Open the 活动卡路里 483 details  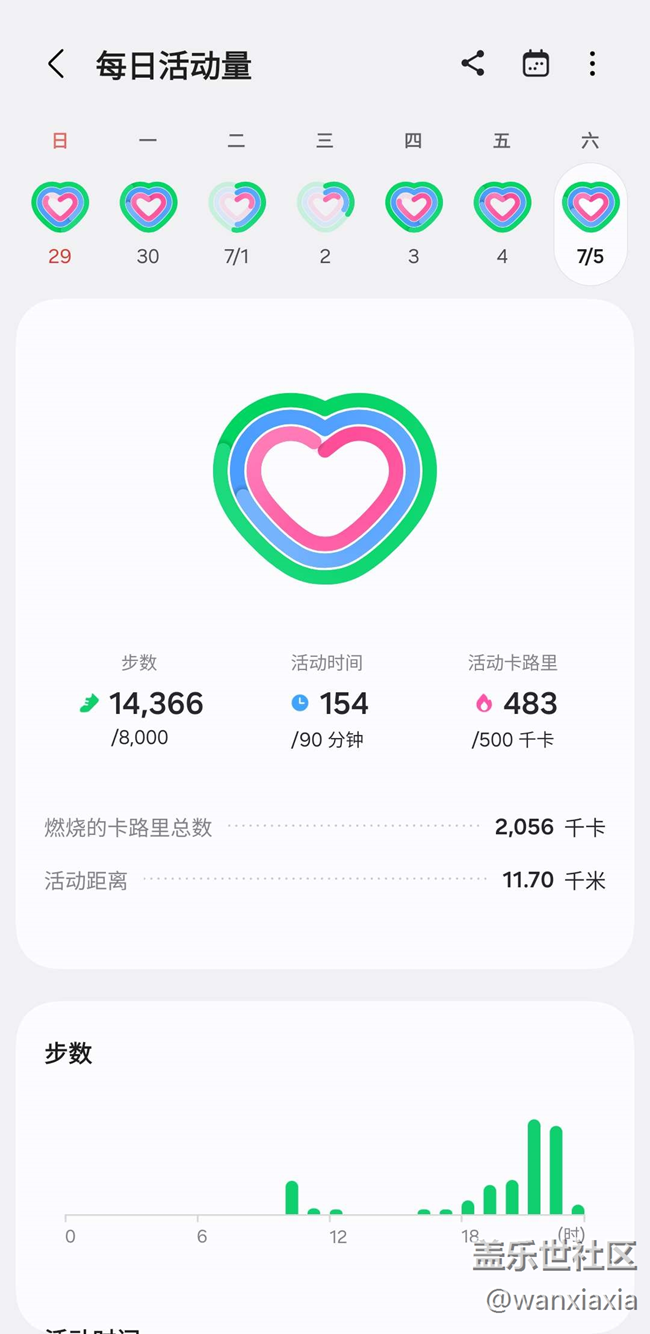[x=513, y=701]
